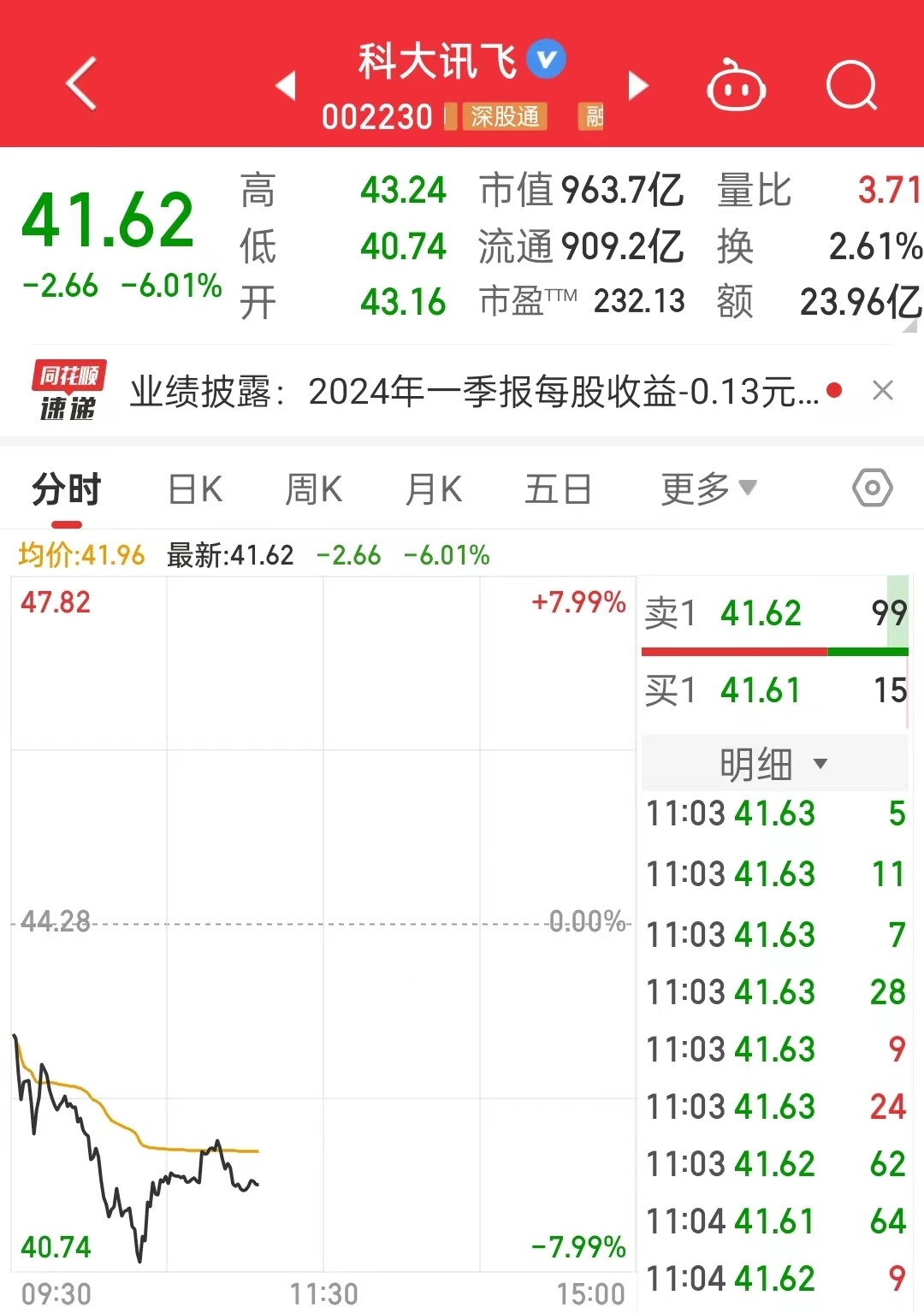Select the 分时 chart tab
924x1313 pixels.
click(67, 490)
